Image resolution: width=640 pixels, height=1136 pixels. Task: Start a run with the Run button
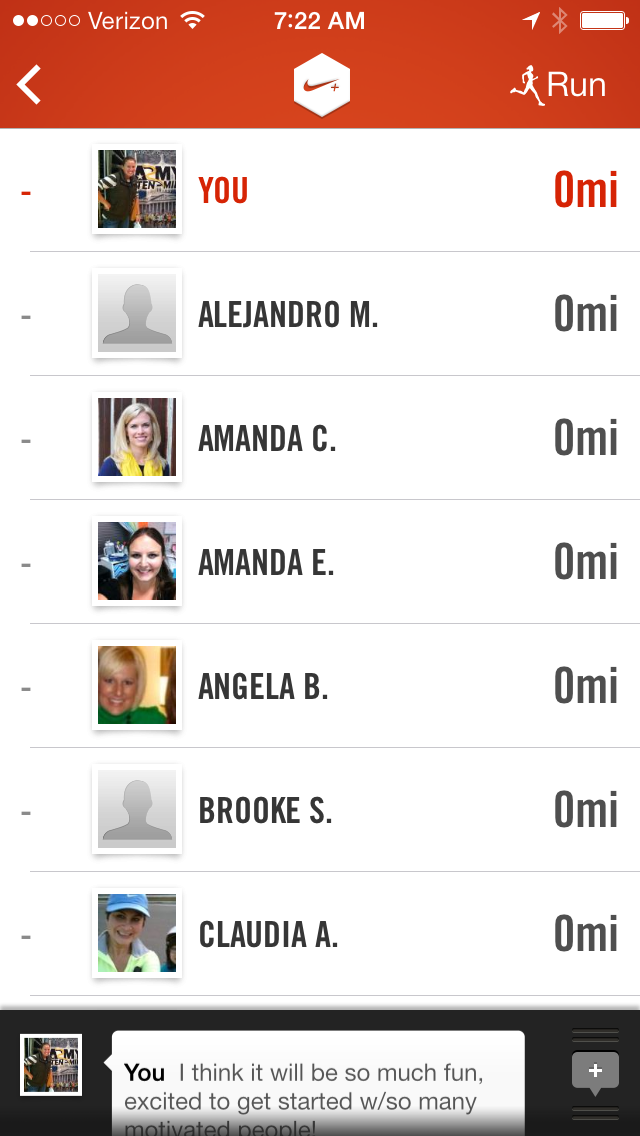tap(558, 85)
